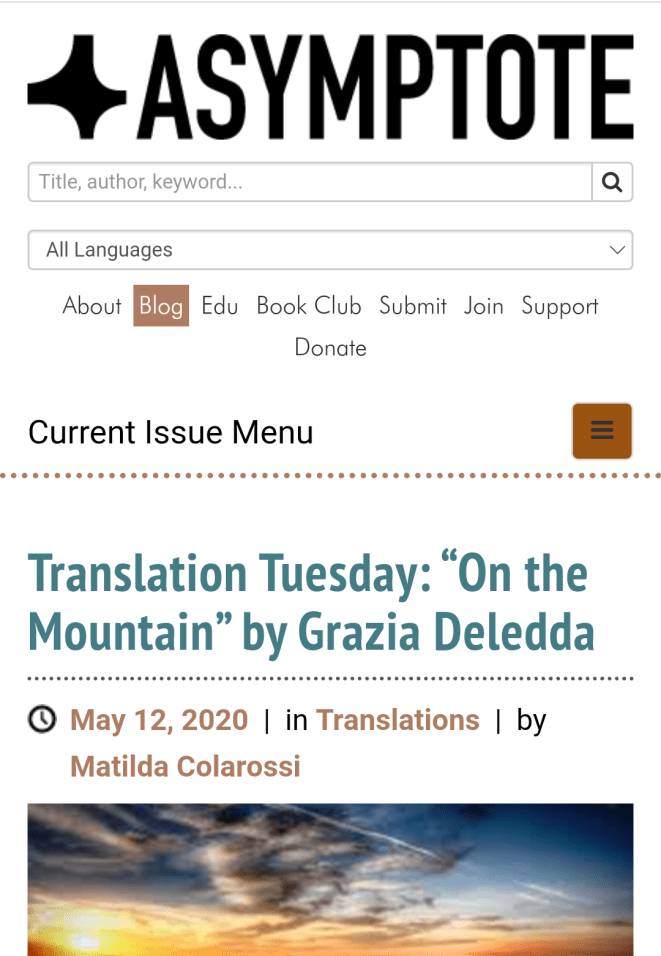
Task: Tap the Asymptote logo to go home
Action: [x=330, y=88]
